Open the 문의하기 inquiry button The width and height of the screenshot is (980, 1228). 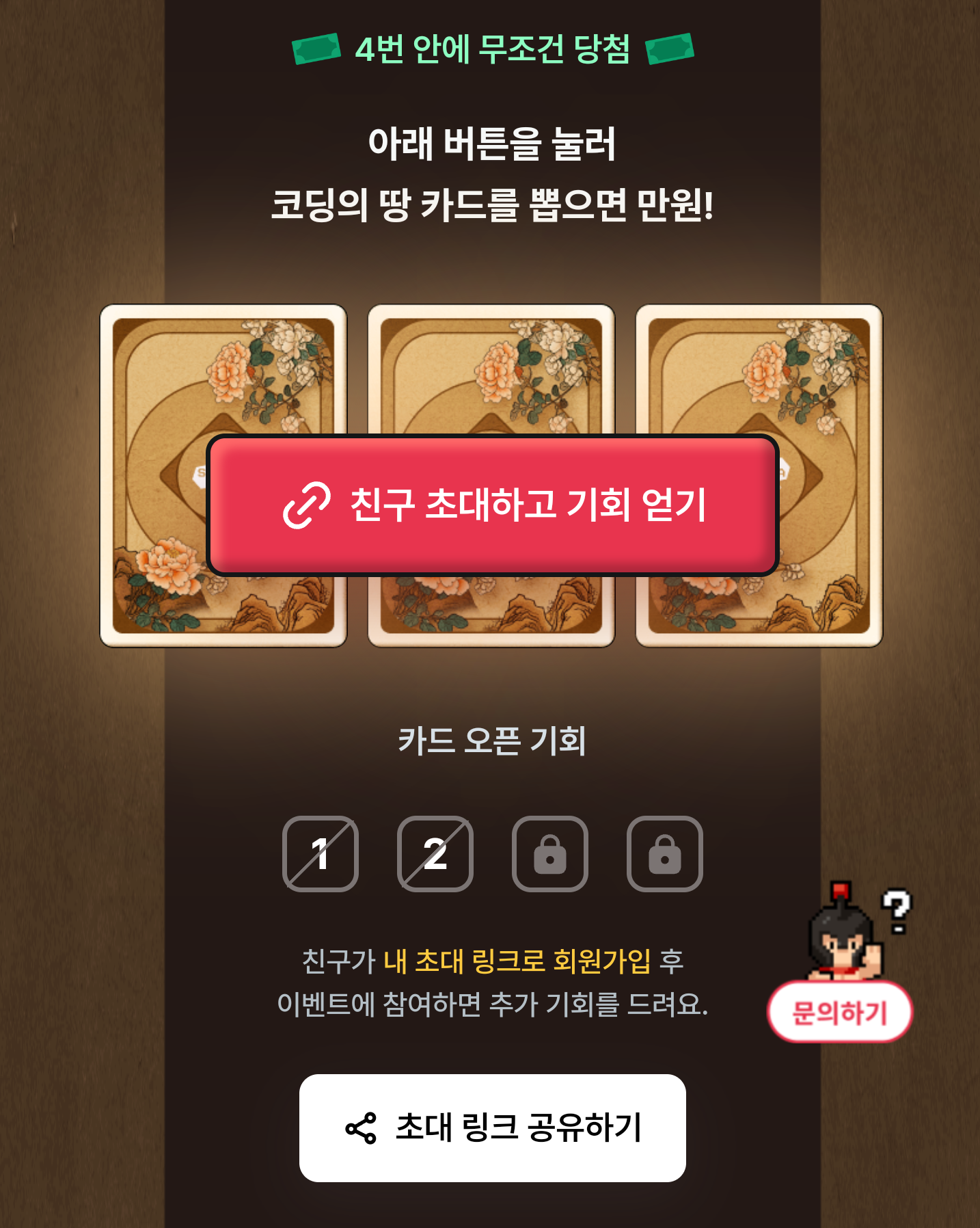tap(840, 1012)
